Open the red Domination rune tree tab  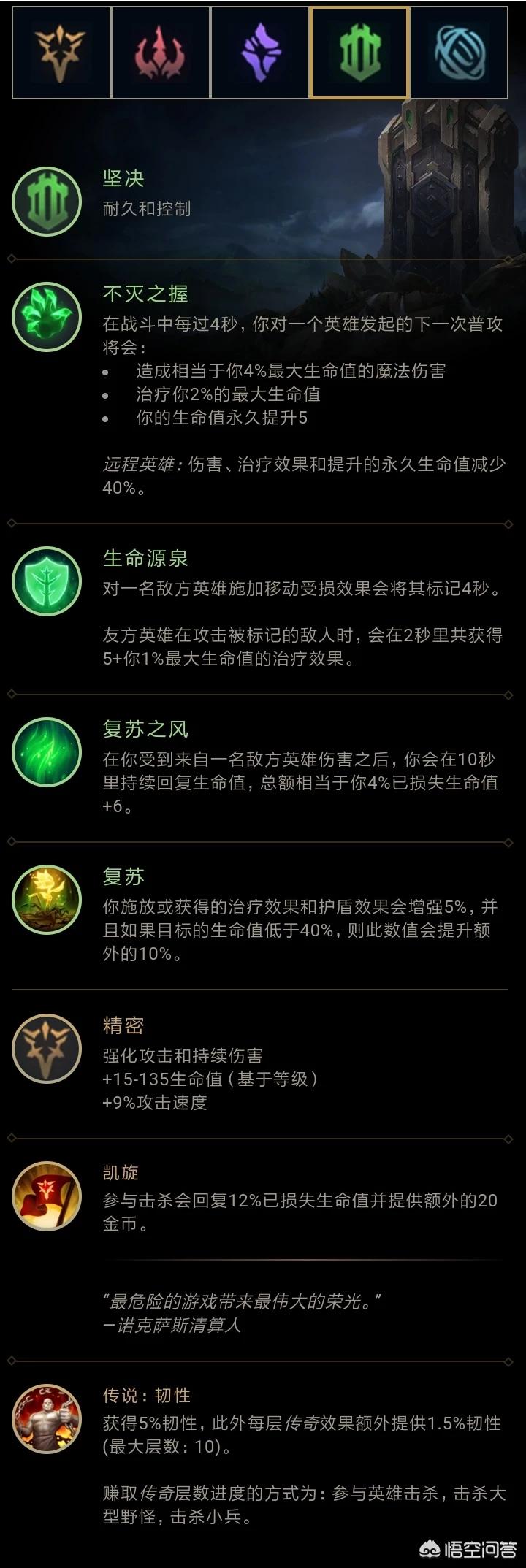(x=161, y=53)
